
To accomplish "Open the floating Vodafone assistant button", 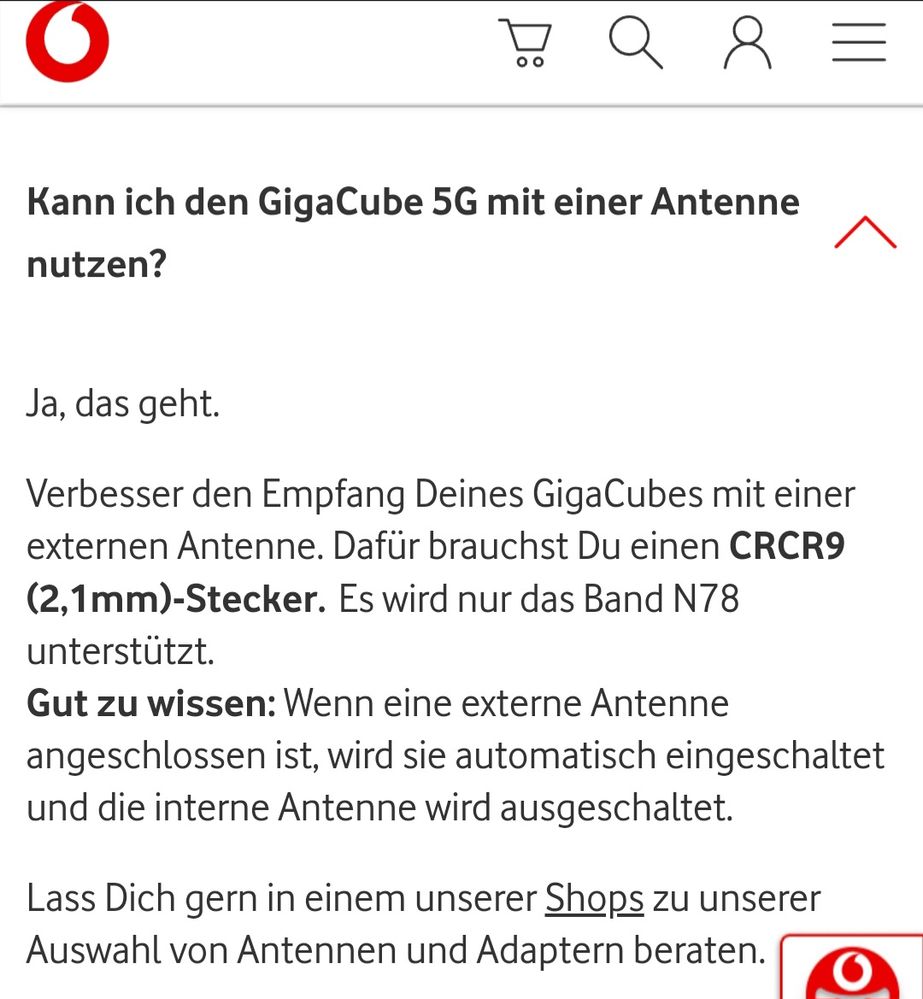I will [x=853, y=970].
